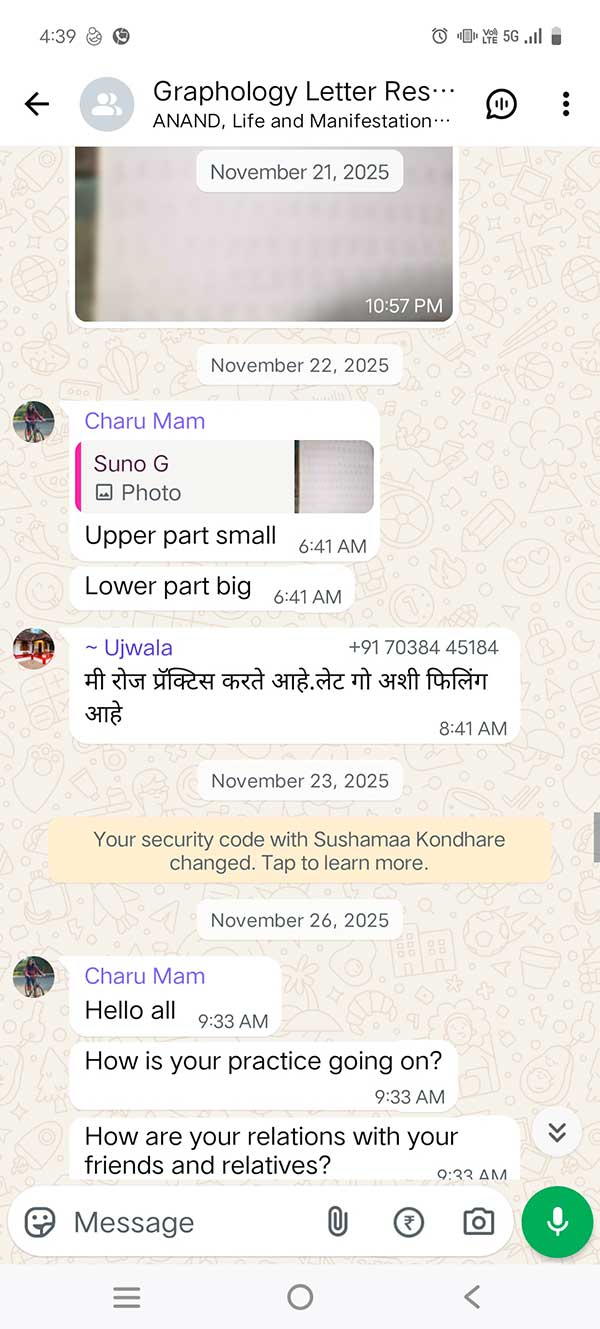Learn more about the changed security code
This screenshot has width=600, height=1329.
(300, 851)
